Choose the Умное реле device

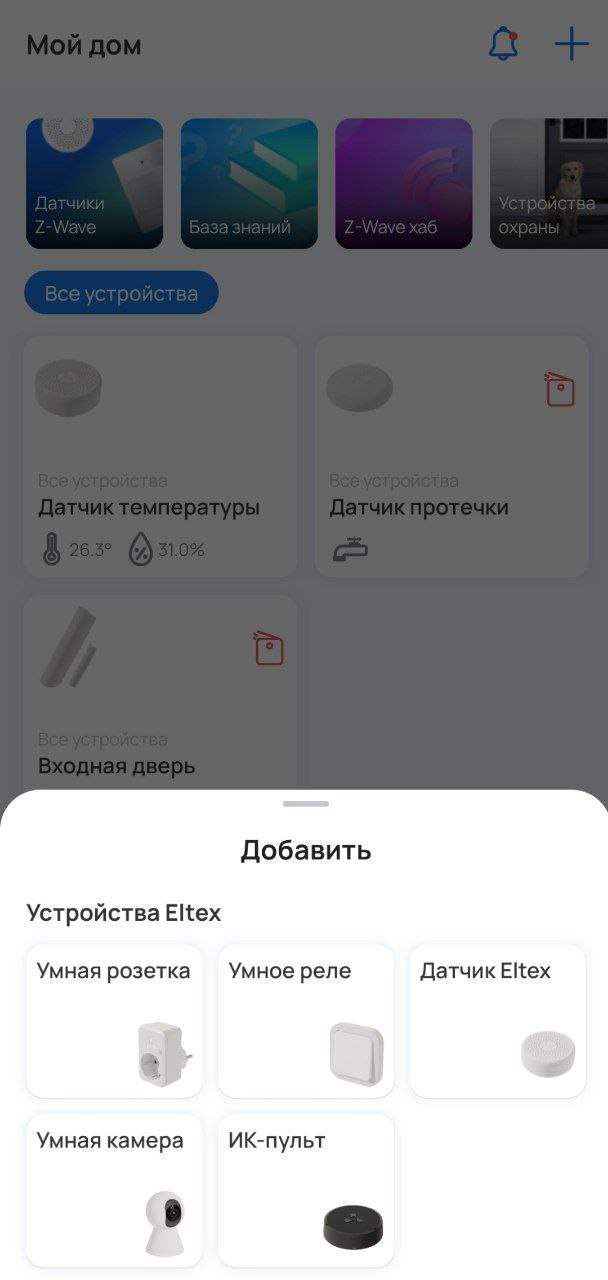(305, 1021)
